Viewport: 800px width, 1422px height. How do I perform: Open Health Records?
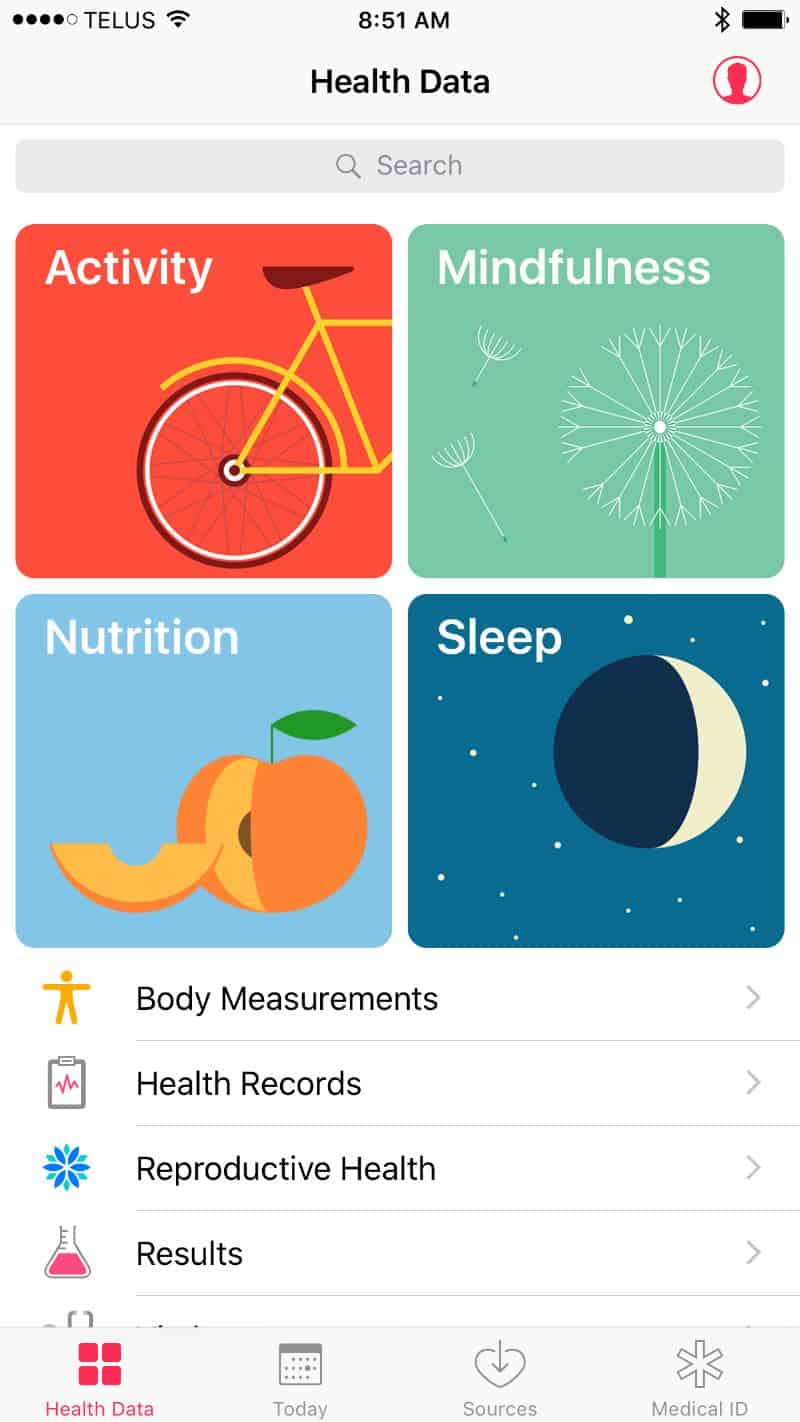pos(400,1083)
